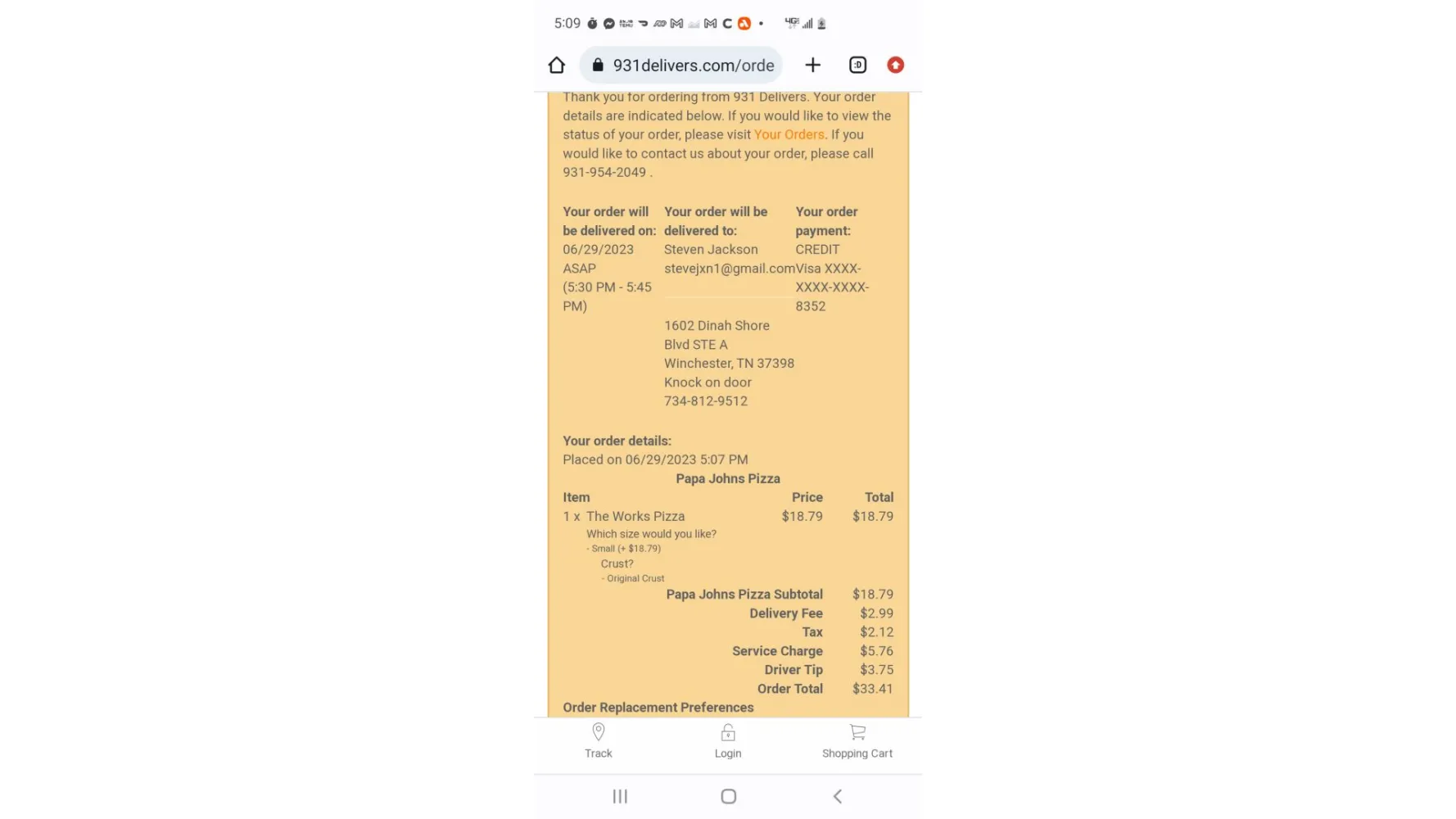
Task: Go back using system back button
Action: pyautogui.click(x=837, y=796)
